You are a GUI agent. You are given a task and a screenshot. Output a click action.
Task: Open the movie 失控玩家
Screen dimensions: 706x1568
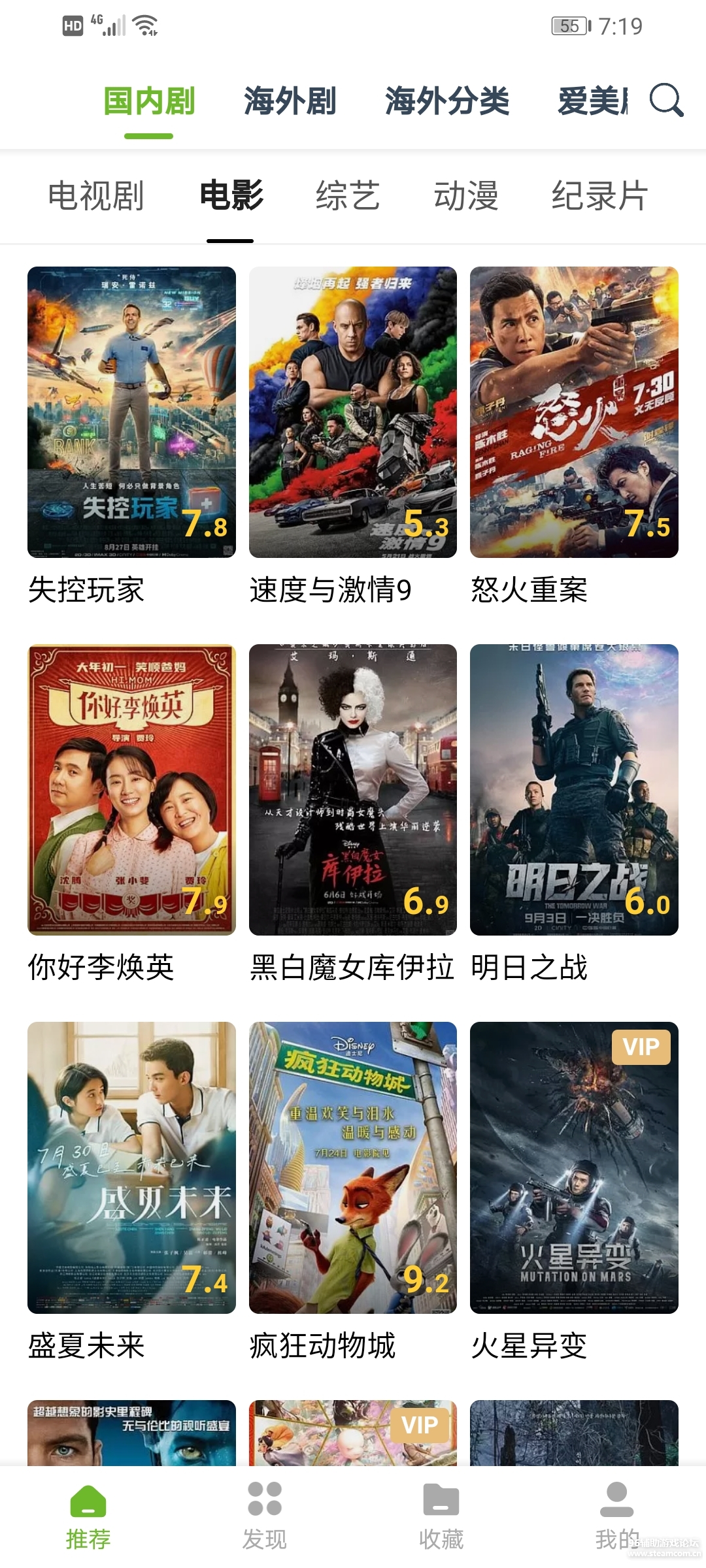[x=131, y=412]
